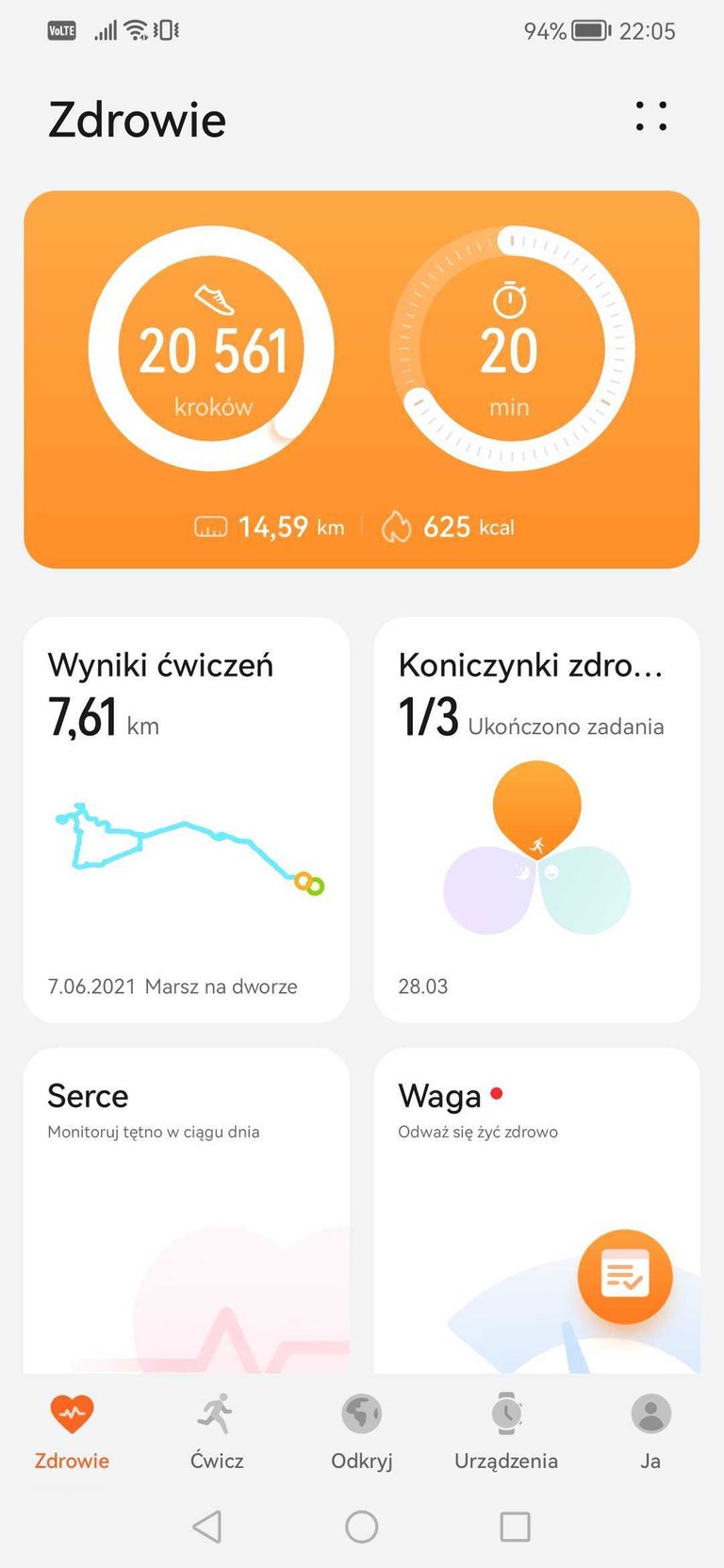Open the Serce heart rate card
The image size is (724, 1568).
[x=187, y=1210]
